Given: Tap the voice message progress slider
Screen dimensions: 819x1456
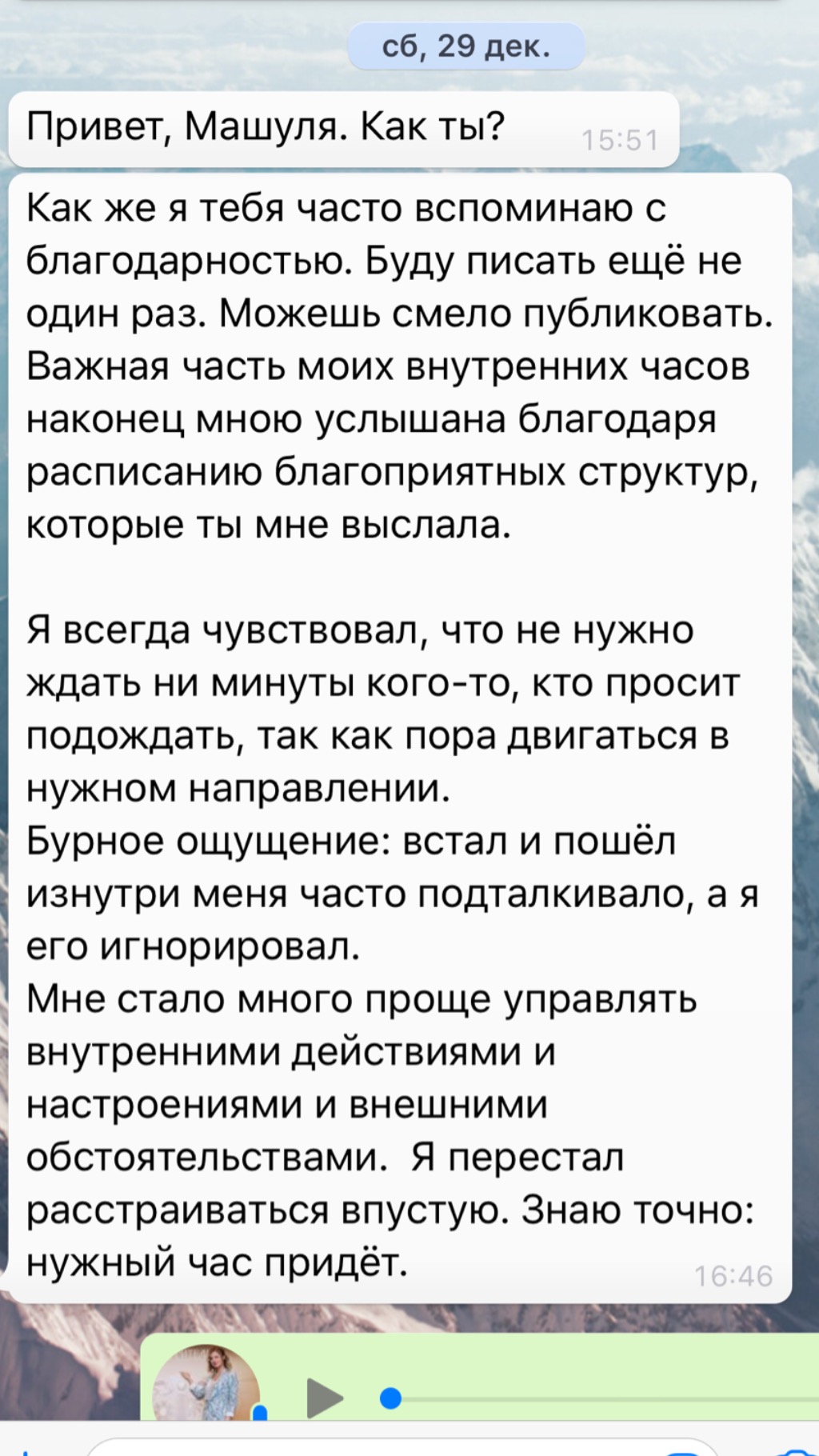Looking at the screenshot, I should pos(600,1398).
